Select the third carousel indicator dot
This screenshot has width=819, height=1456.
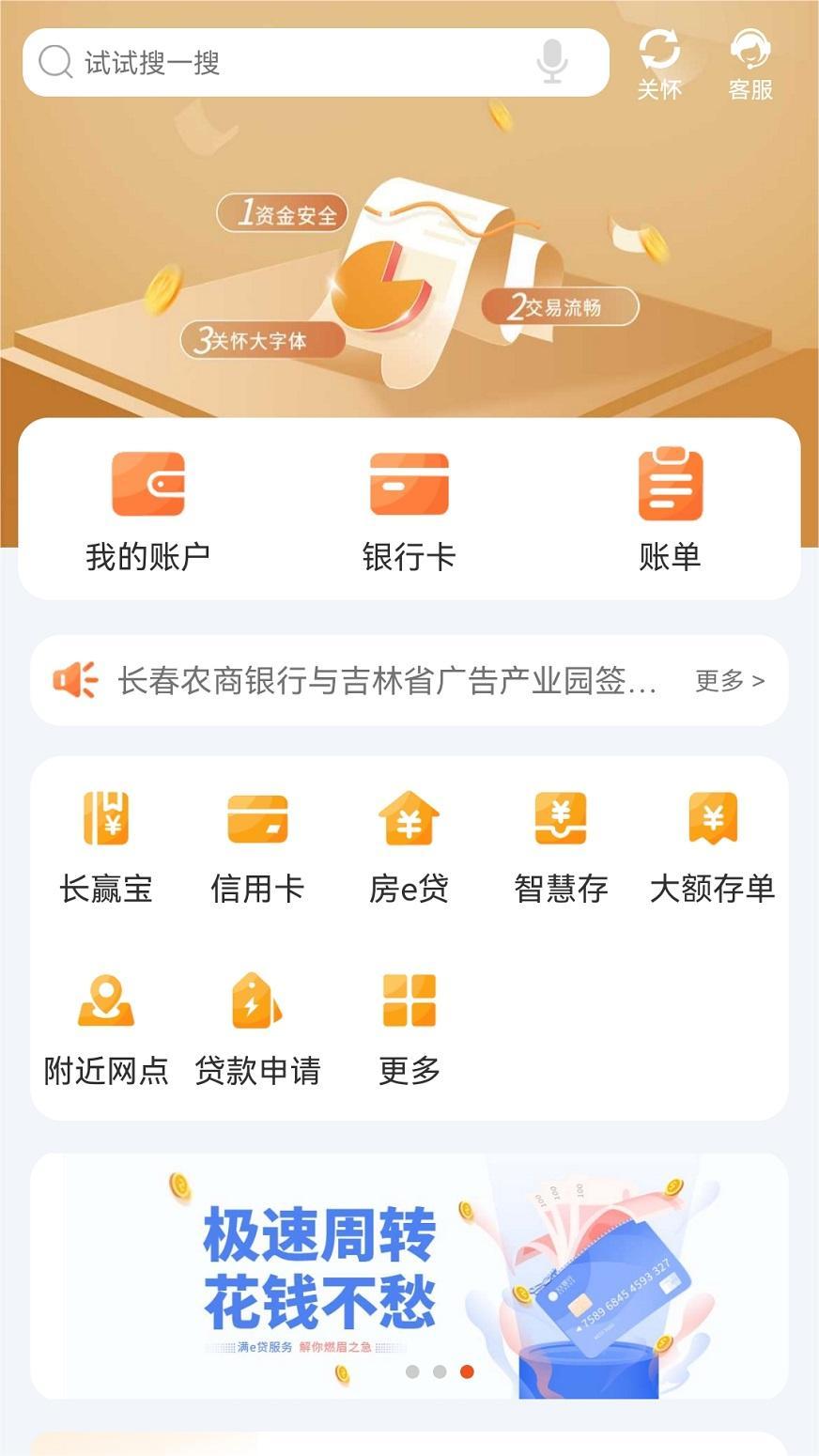tap(468, 1371)
